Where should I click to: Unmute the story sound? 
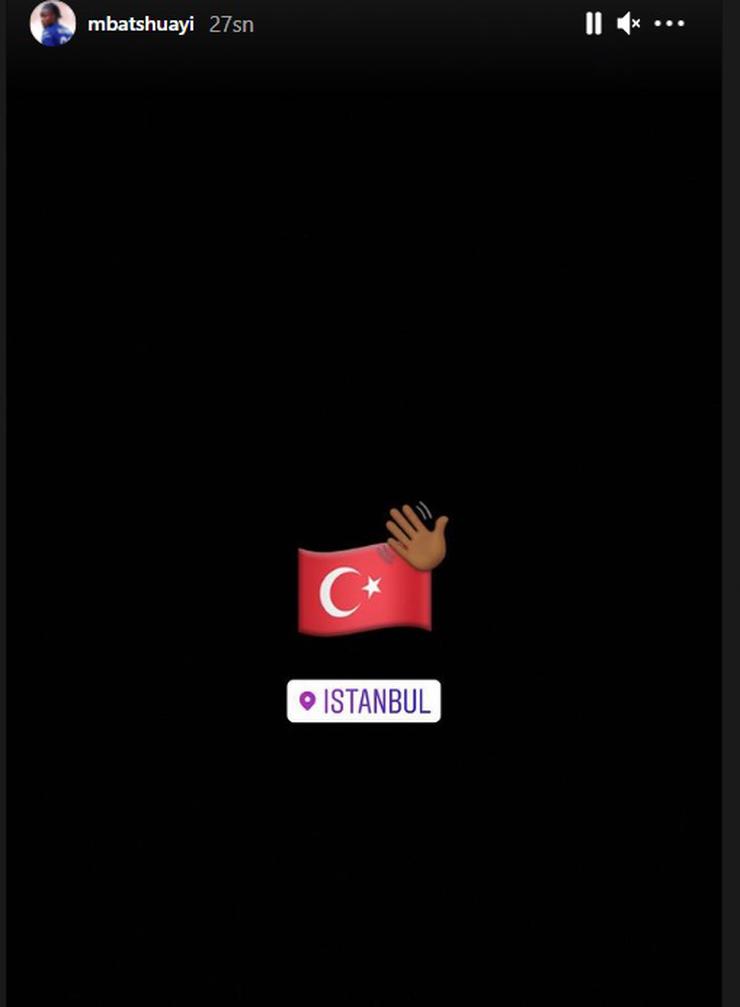pyautogui.click(x=628, y=23)
